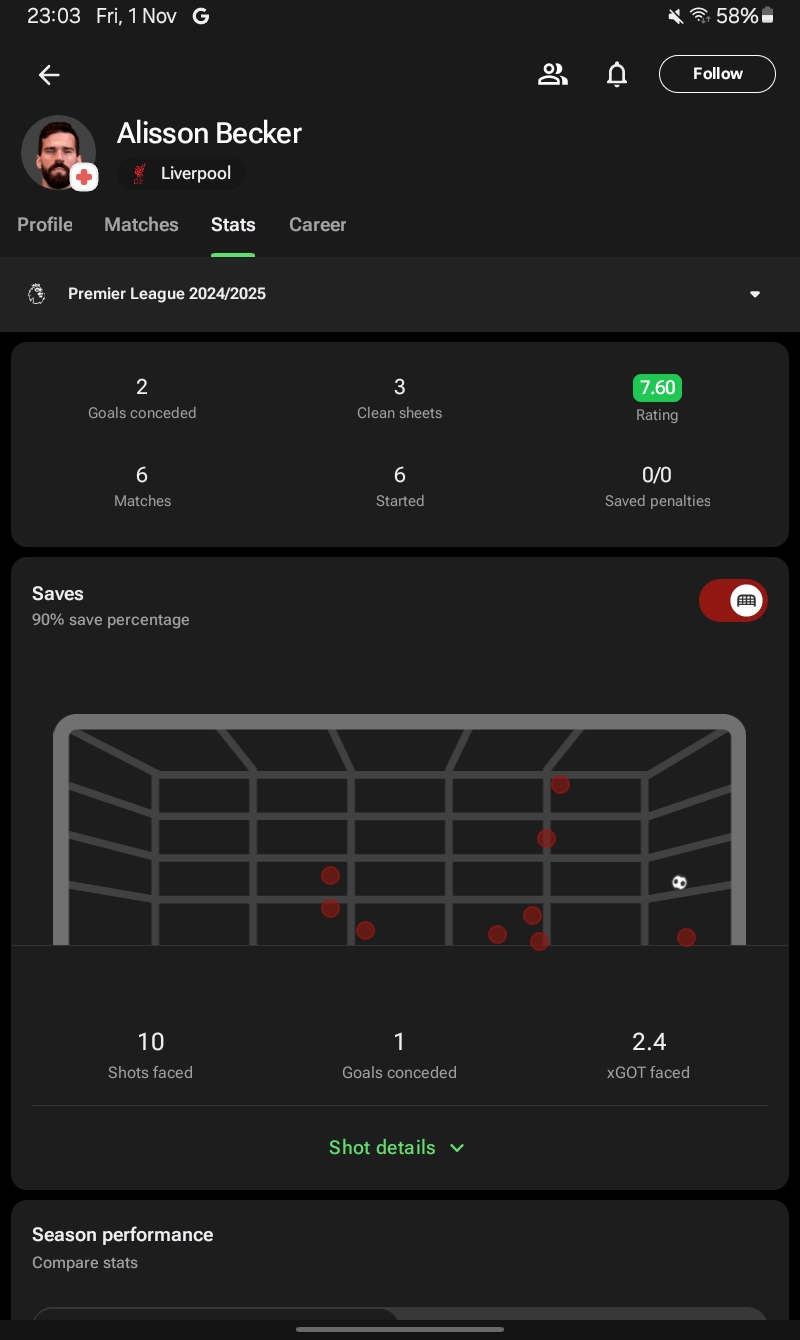Image resolution: width=800 pixels, height=1340 pixels.
Task: Select the Stats tab
Action: (x=233, y=225)
